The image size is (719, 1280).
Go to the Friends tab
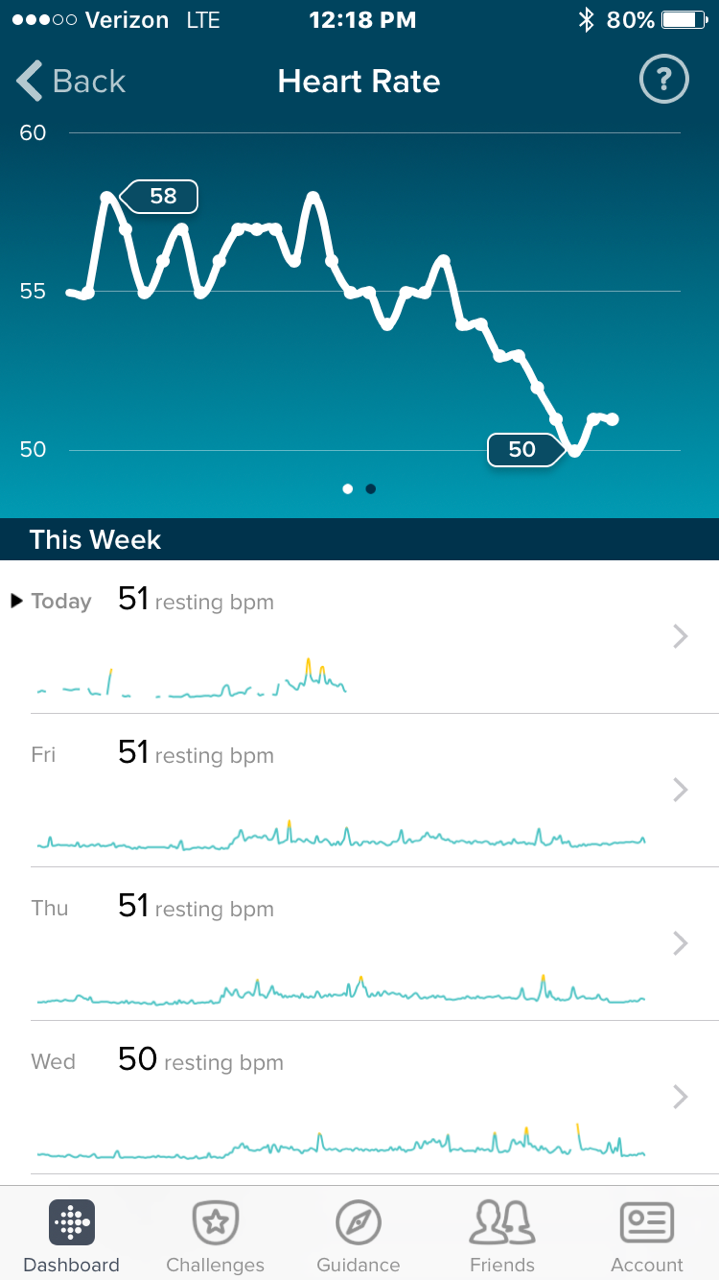(502, 1236)
